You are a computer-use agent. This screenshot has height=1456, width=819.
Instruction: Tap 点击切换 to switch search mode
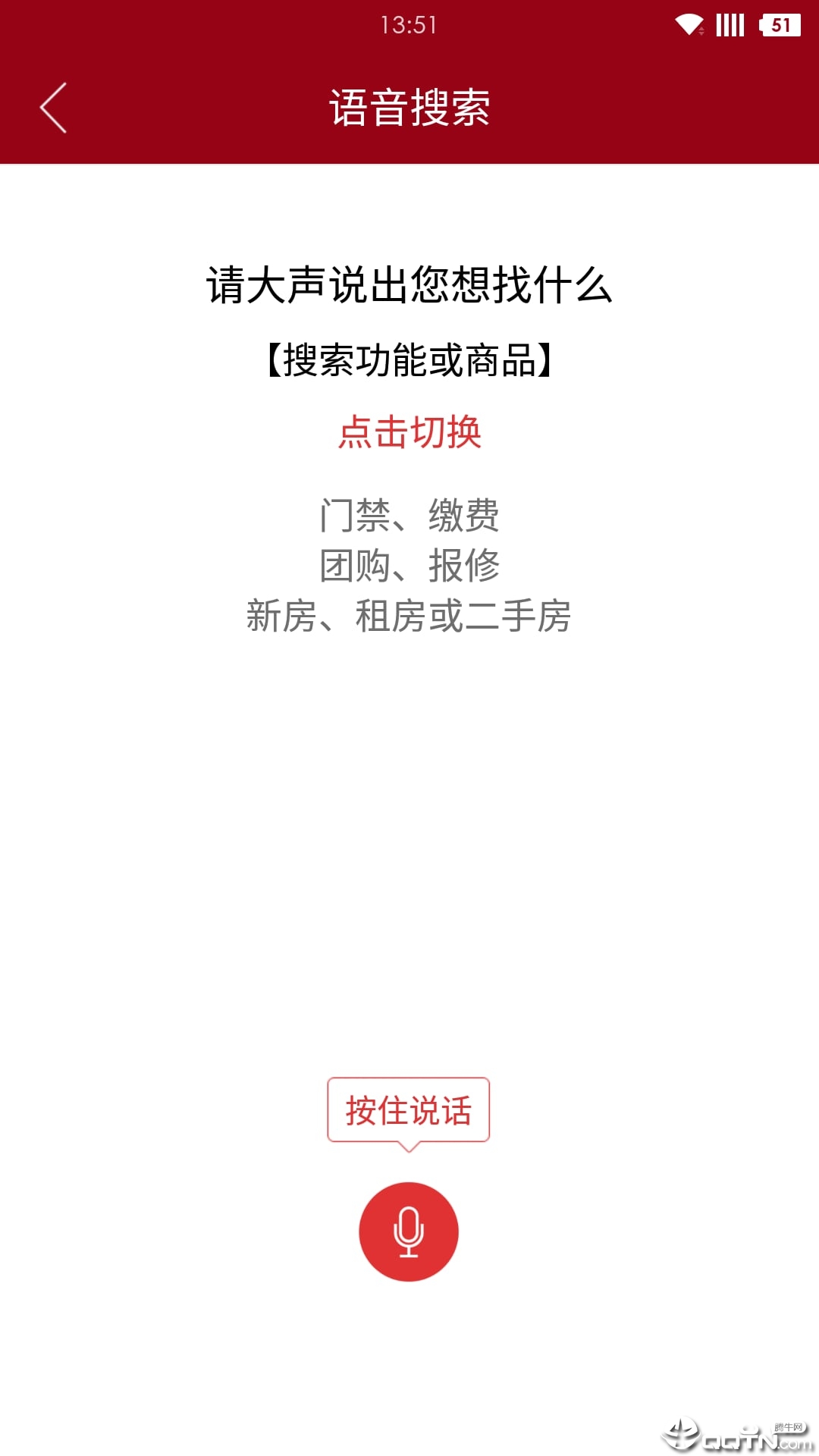(x=409, y=432)
